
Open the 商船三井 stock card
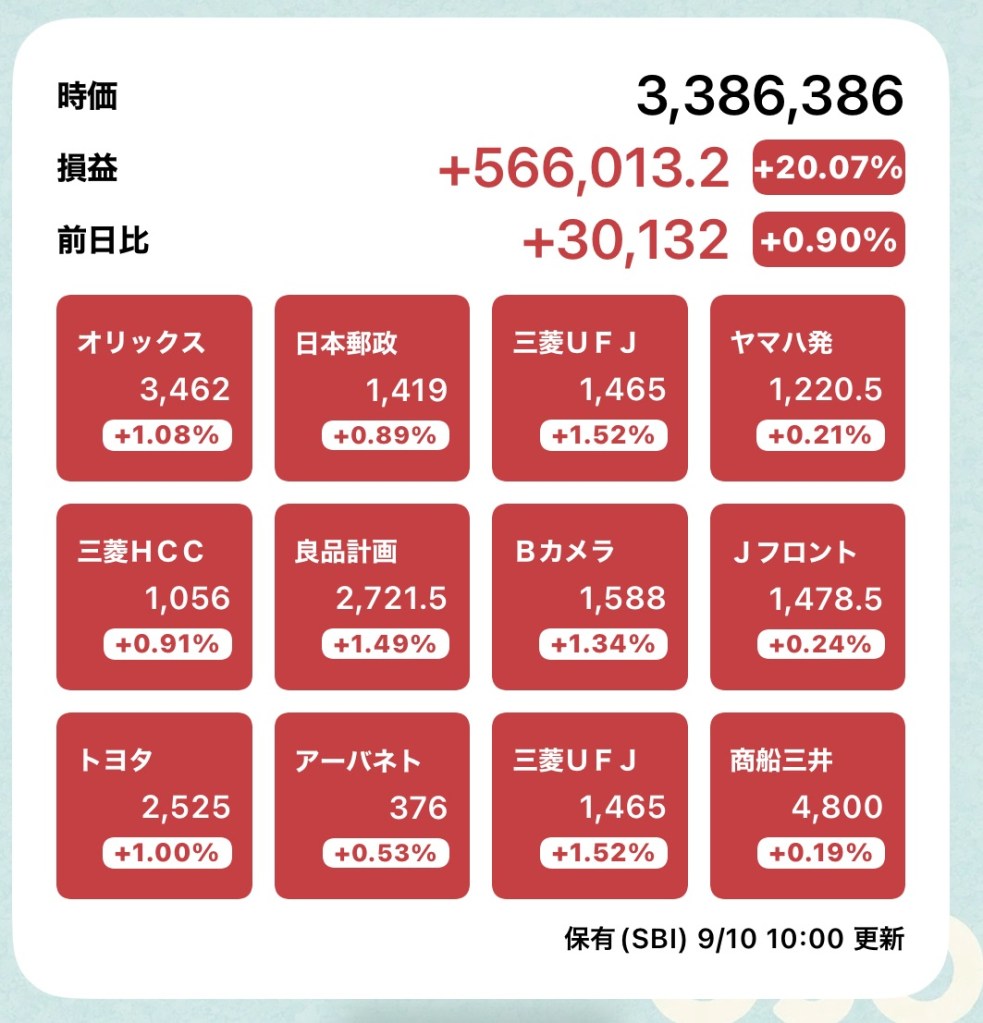tap(807, 806)
